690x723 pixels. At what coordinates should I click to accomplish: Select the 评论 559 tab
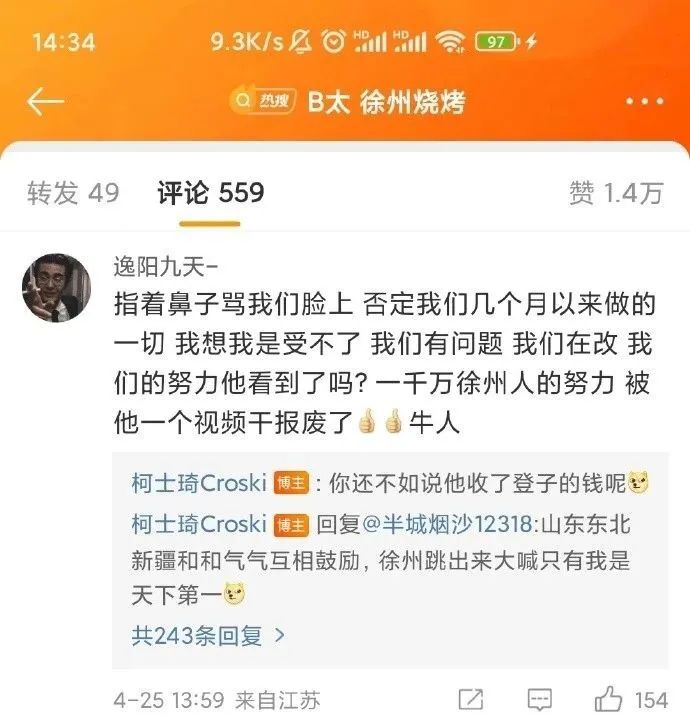pos(211,193)
